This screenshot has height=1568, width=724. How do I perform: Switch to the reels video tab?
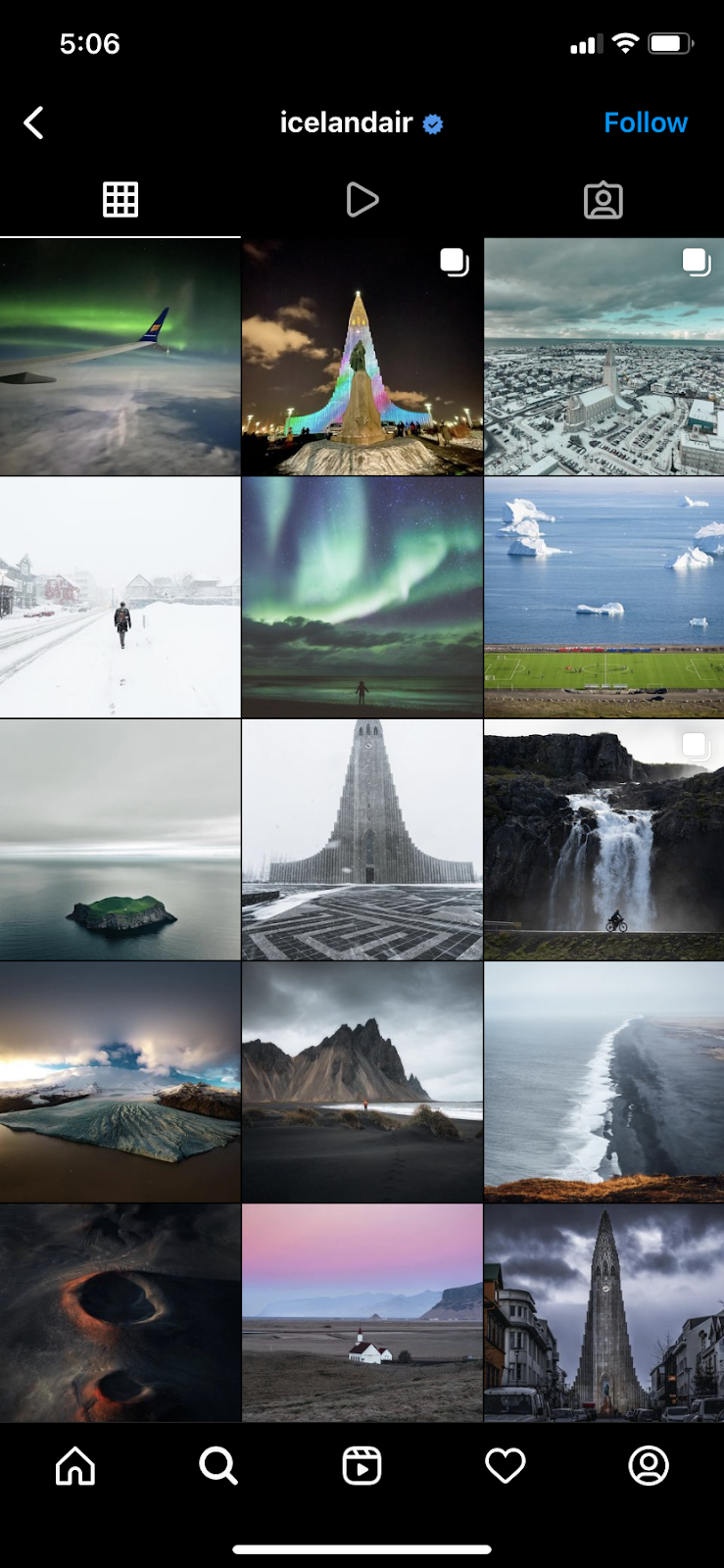click(362, 200)
